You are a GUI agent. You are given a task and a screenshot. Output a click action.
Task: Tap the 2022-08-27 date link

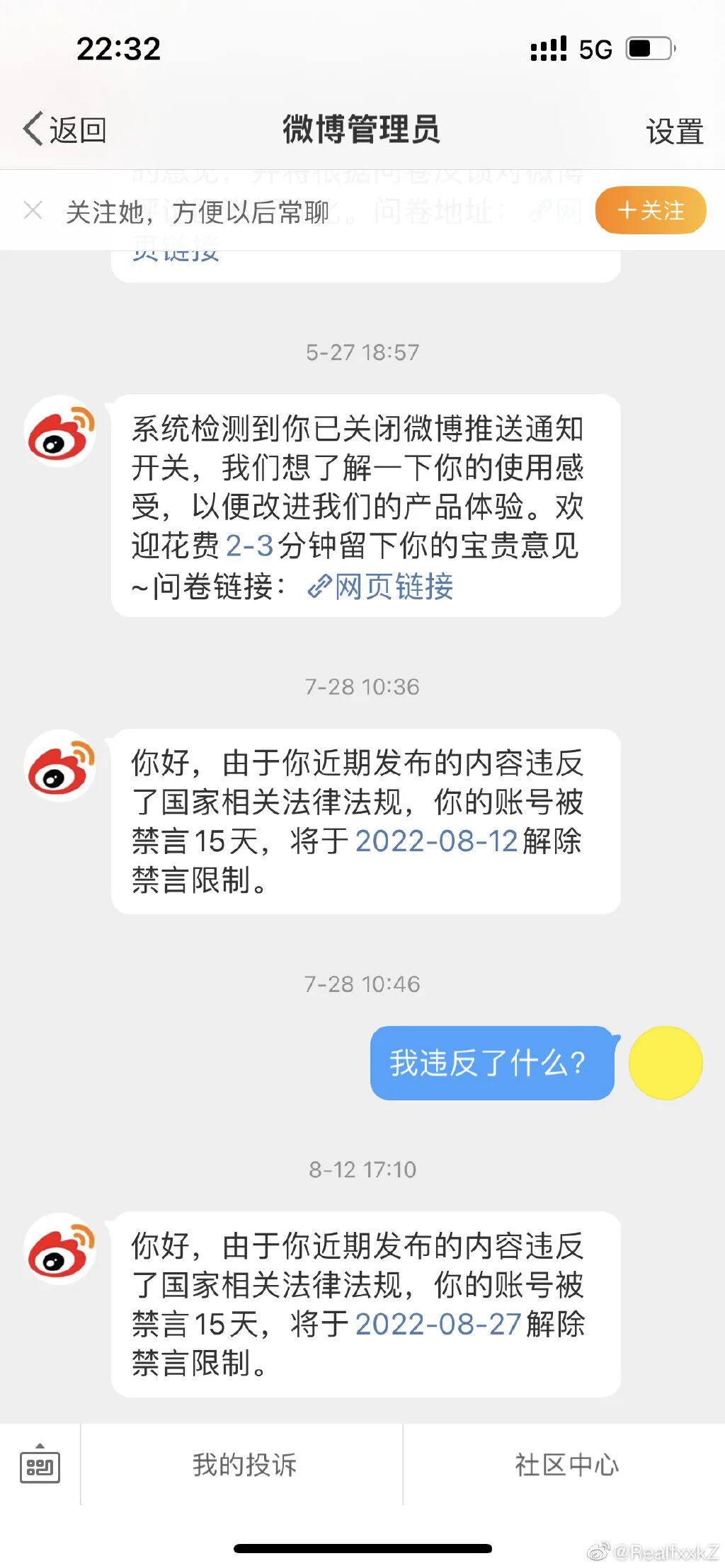coord(438,1325)
